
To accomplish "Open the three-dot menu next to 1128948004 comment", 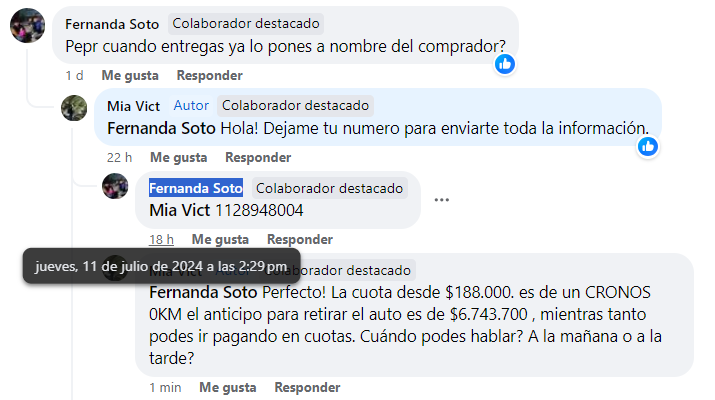I will [x=442, y=199].
